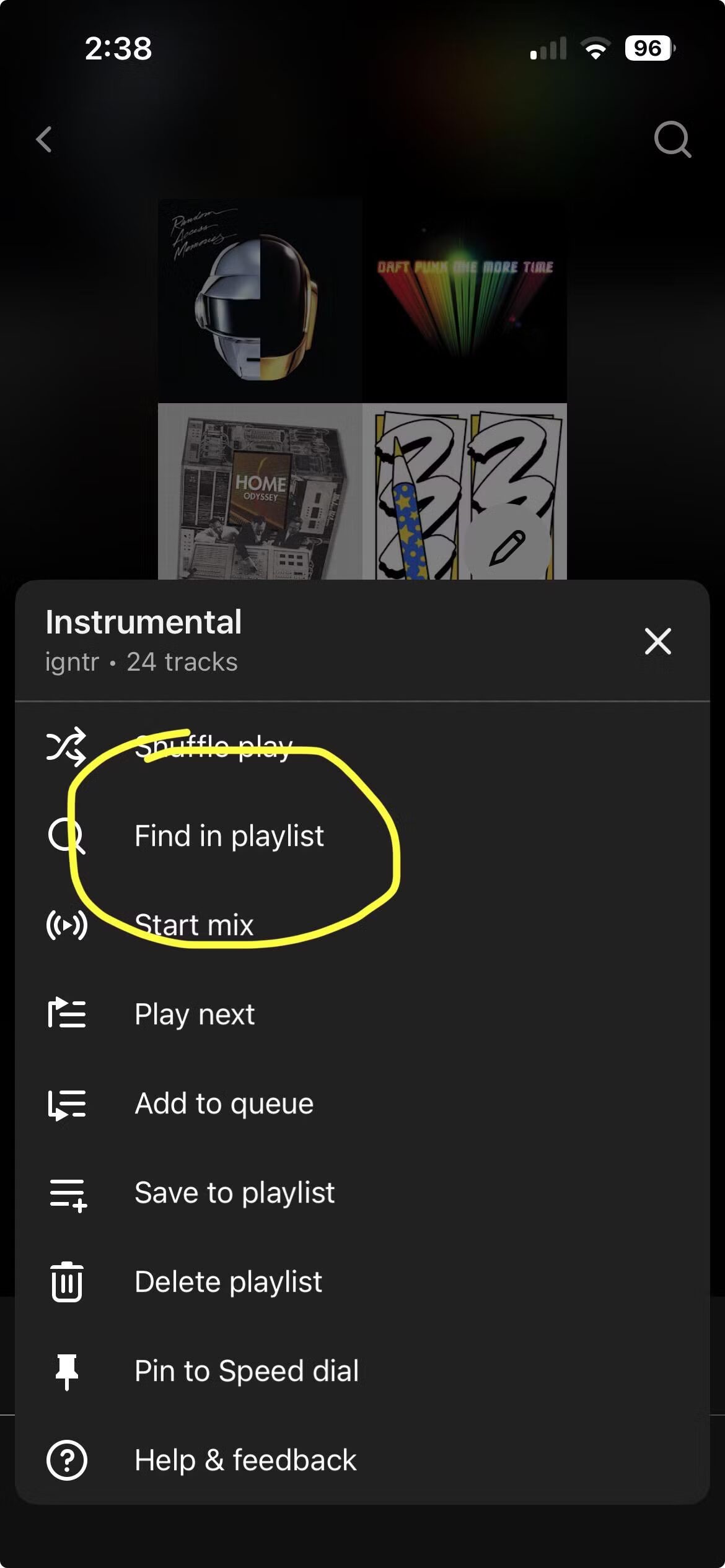
Task: Open Help & feedback
Action: click(245, 1460)
